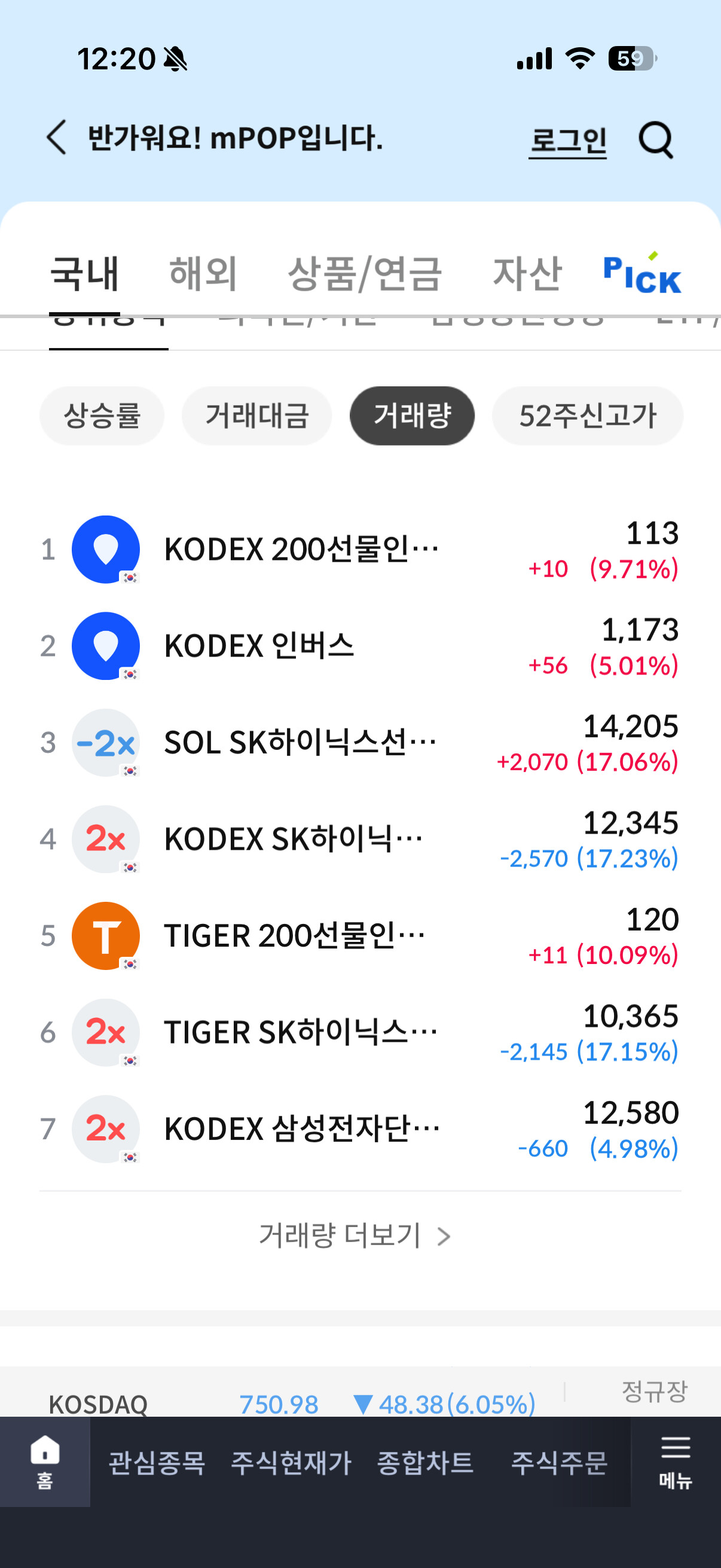Open the SOL SK하이닉스선 row

(359, 743)
